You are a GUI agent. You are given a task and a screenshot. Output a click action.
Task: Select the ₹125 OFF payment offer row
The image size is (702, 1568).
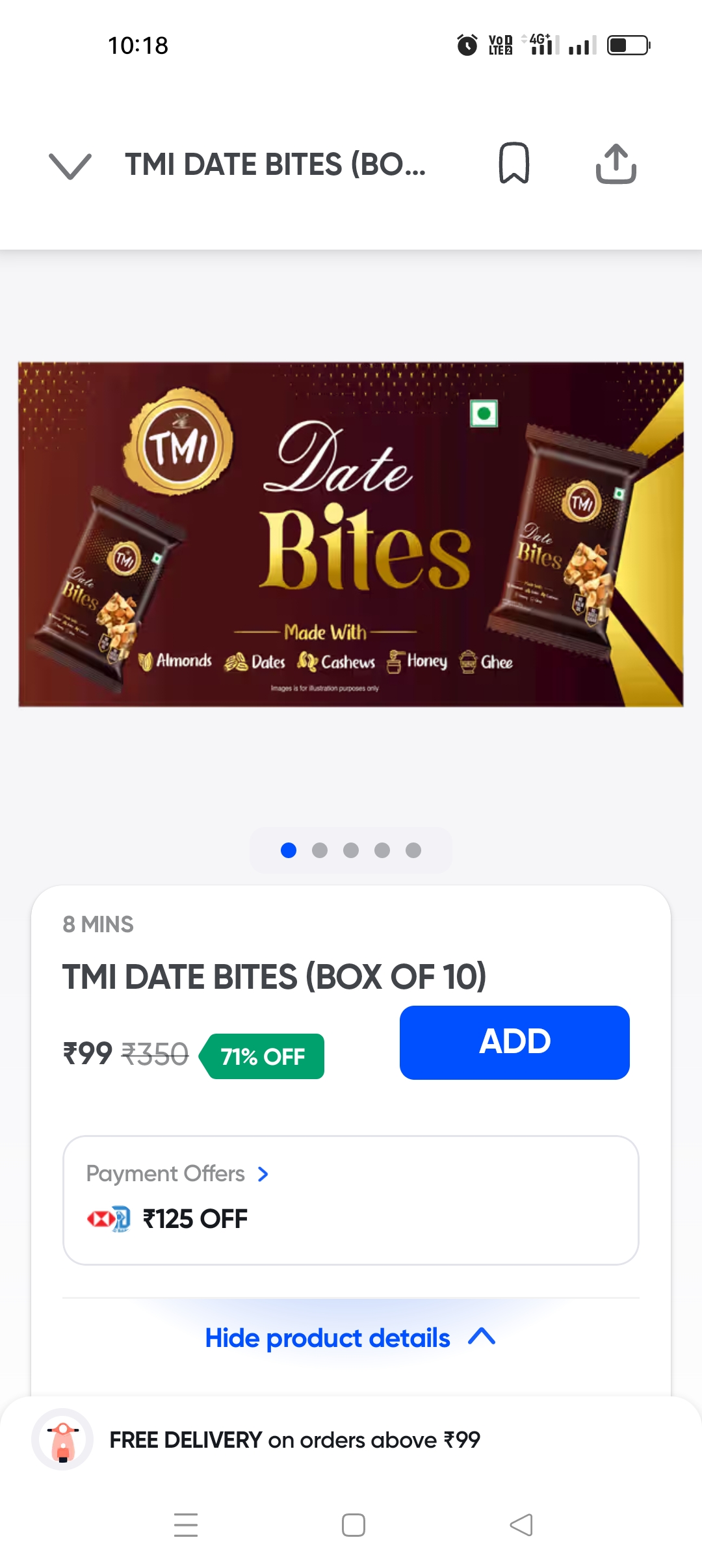coord(195,1219)
